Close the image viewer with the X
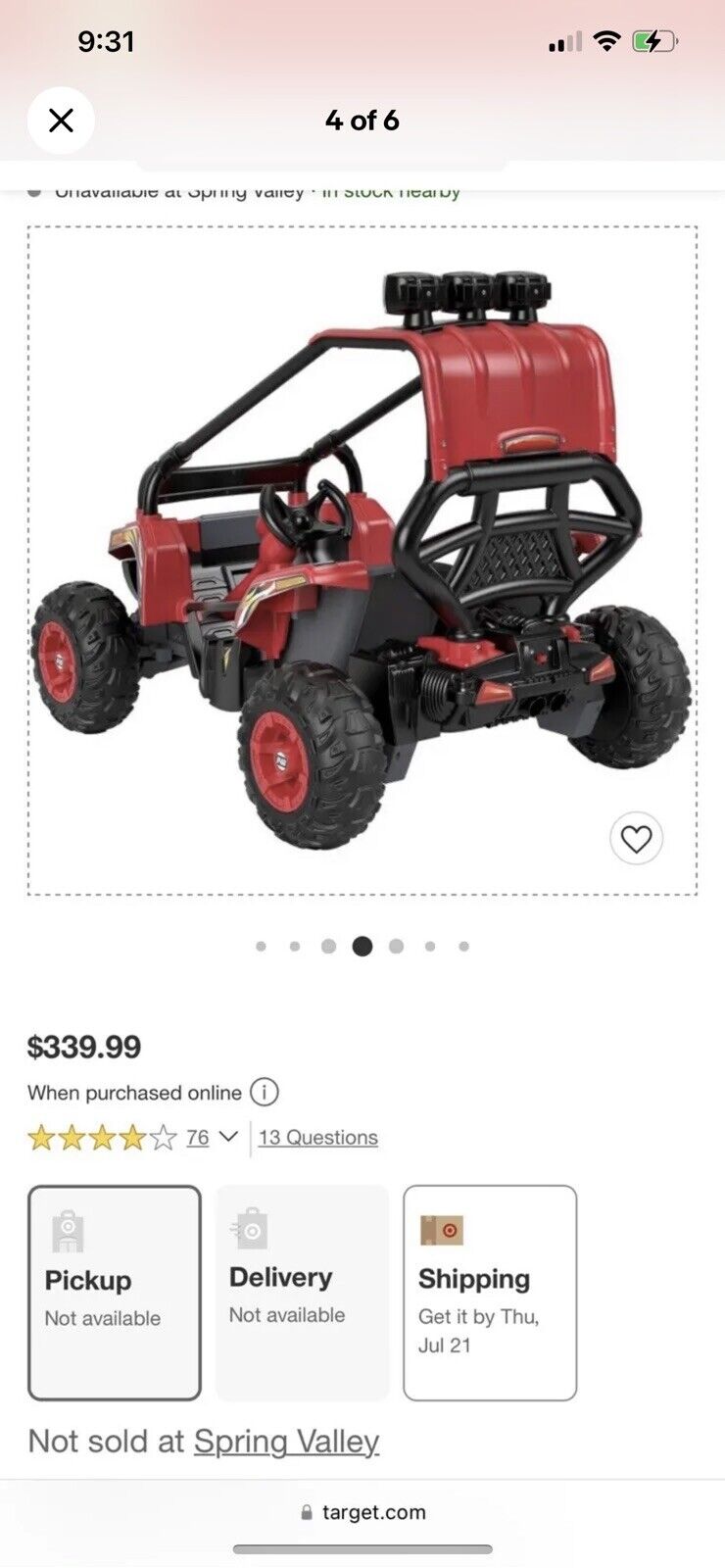This screenshot has width=725, height=1568. (x=61, y=121)
